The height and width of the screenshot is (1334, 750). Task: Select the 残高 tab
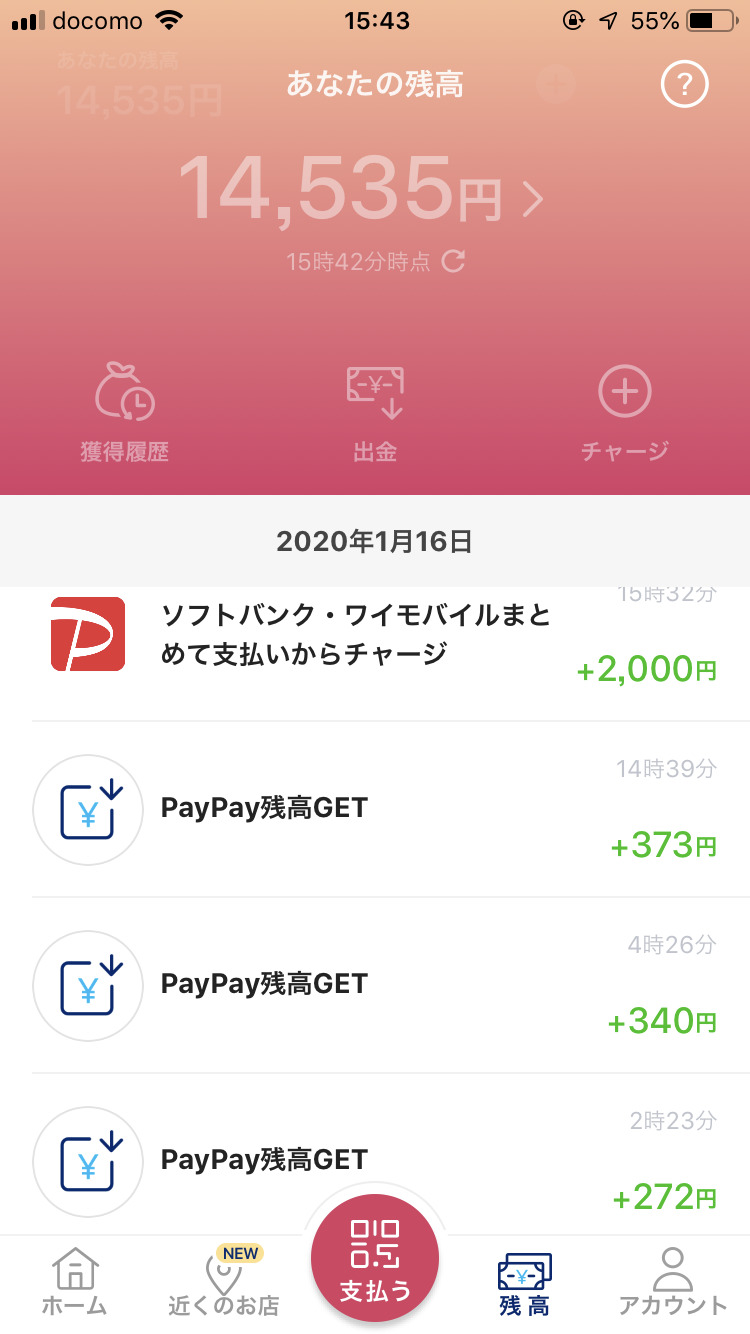coord(525,1282)
